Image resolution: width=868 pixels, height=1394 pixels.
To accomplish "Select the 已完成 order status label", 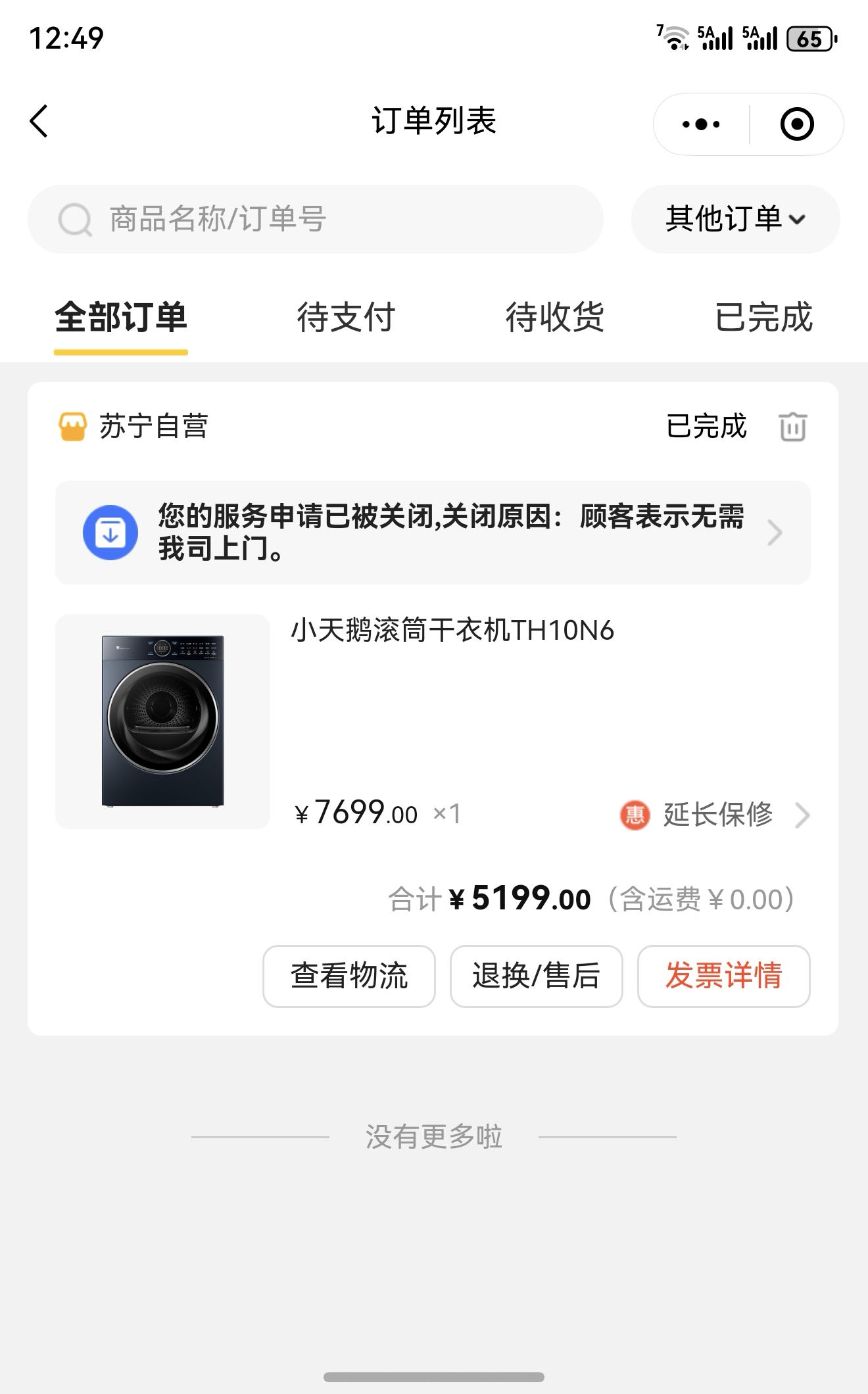I will [706, 426].
